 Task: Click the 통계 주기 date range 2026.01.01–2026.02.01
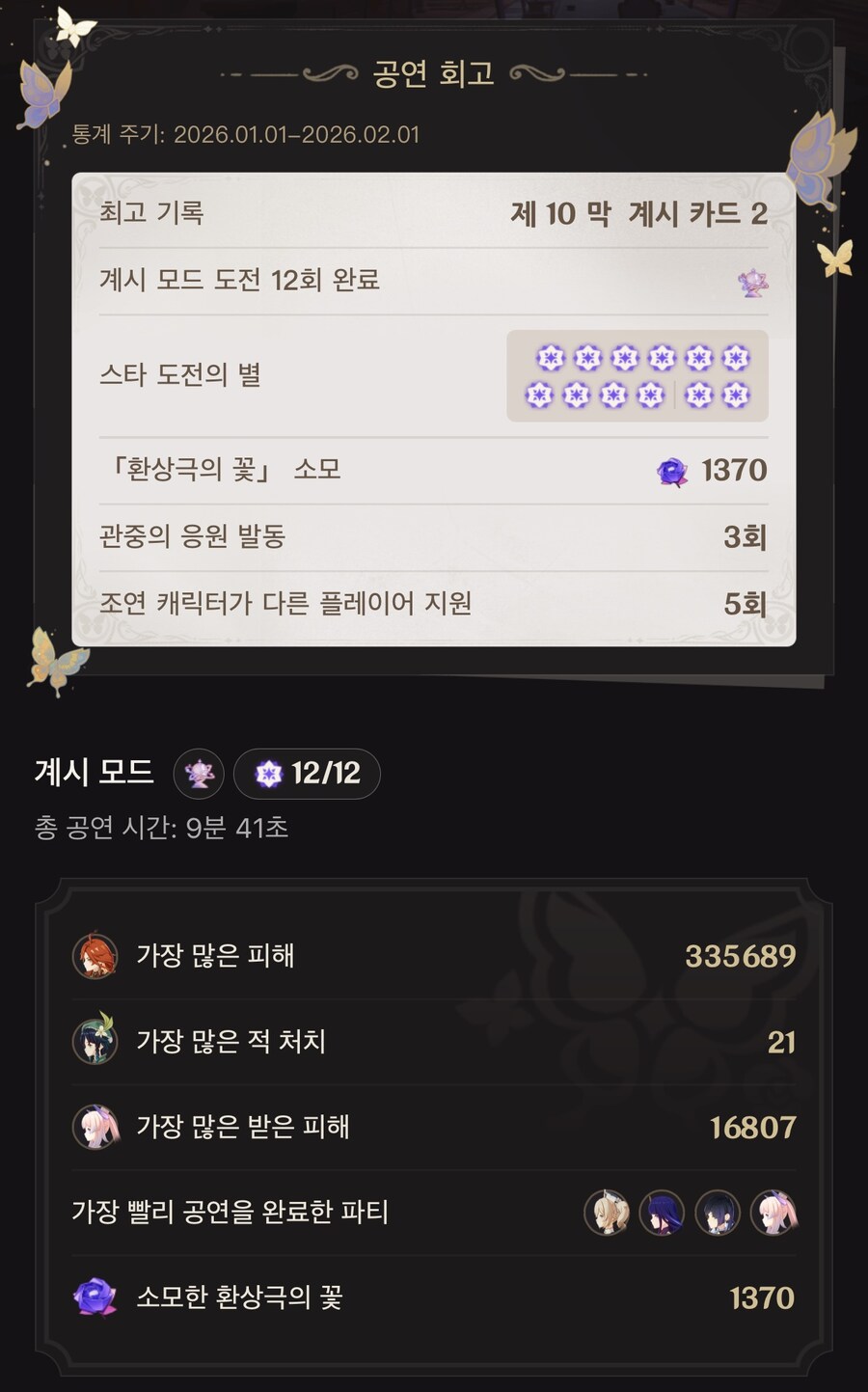pyautogui.click(x=245, y=133)
